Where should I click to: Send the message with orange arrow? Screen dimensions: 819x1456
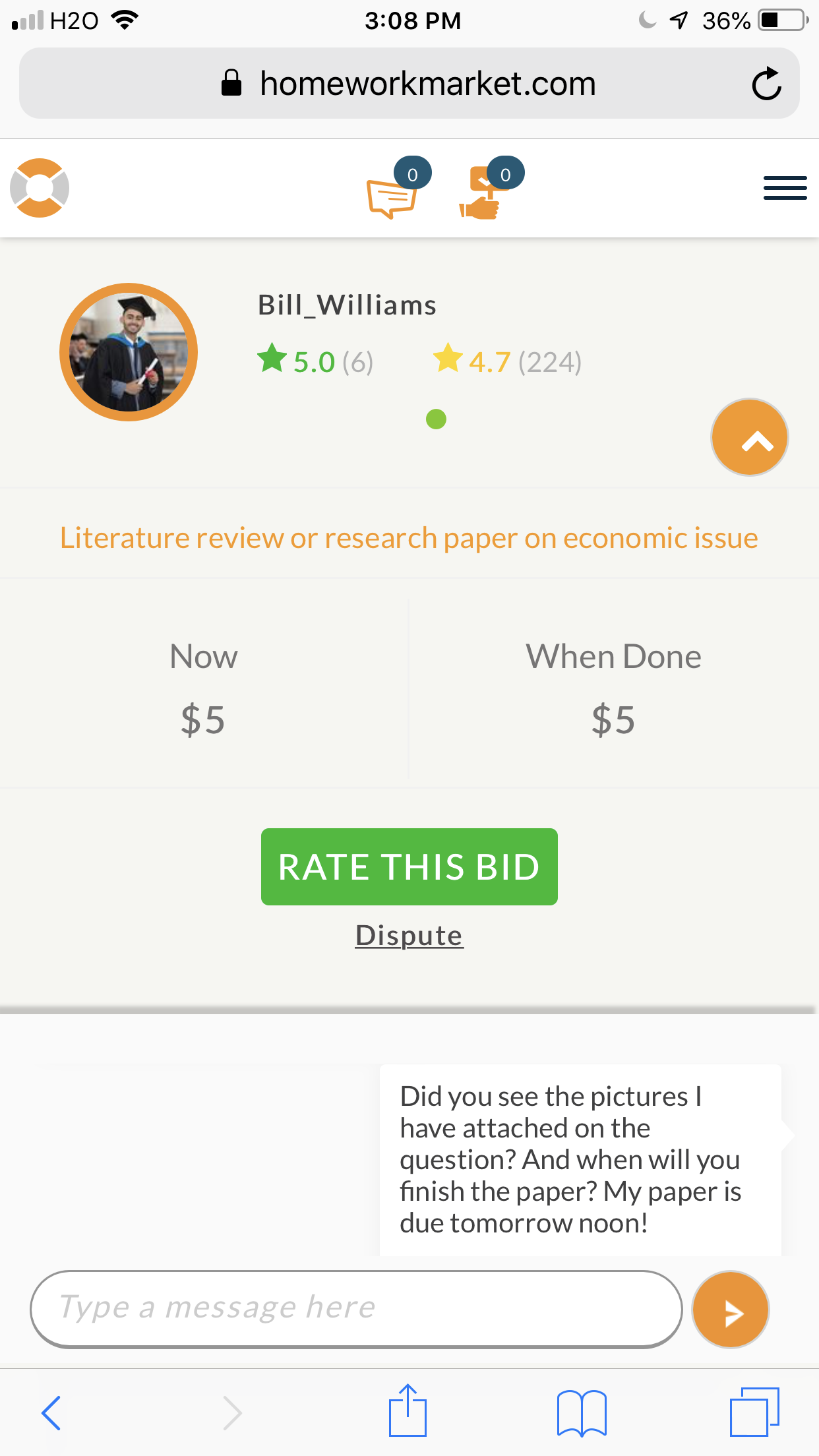tap(731, 1310)
